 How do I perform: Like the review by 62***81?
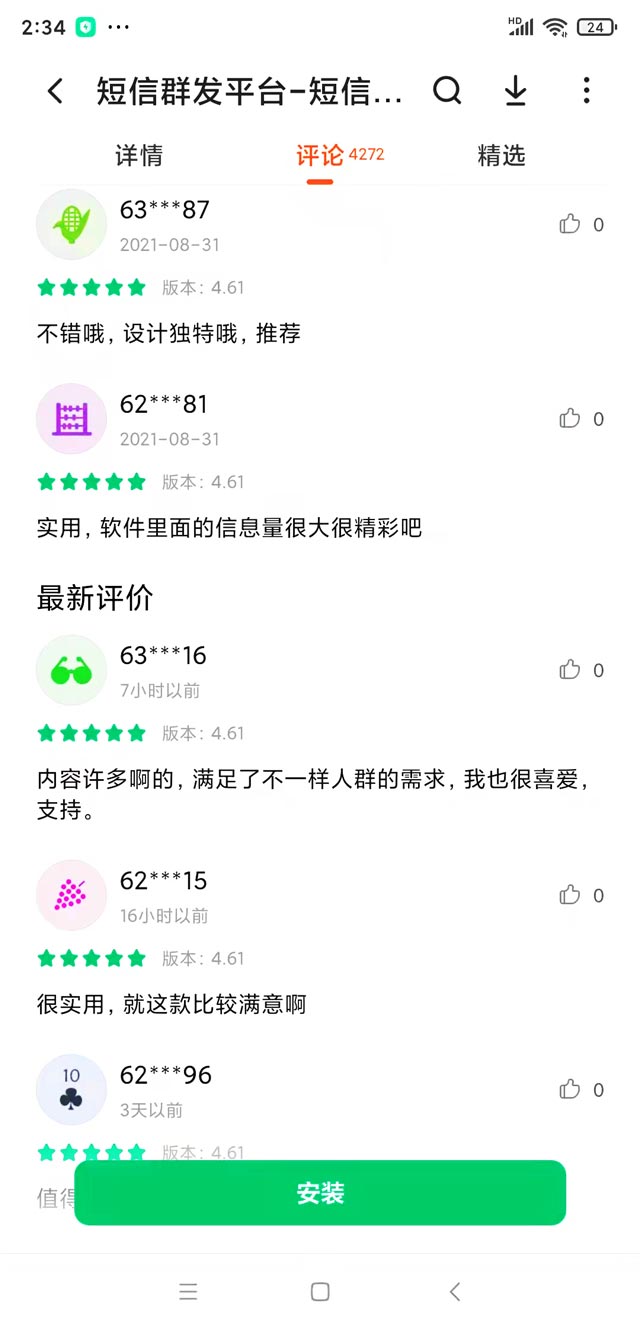tap(570, 419)
